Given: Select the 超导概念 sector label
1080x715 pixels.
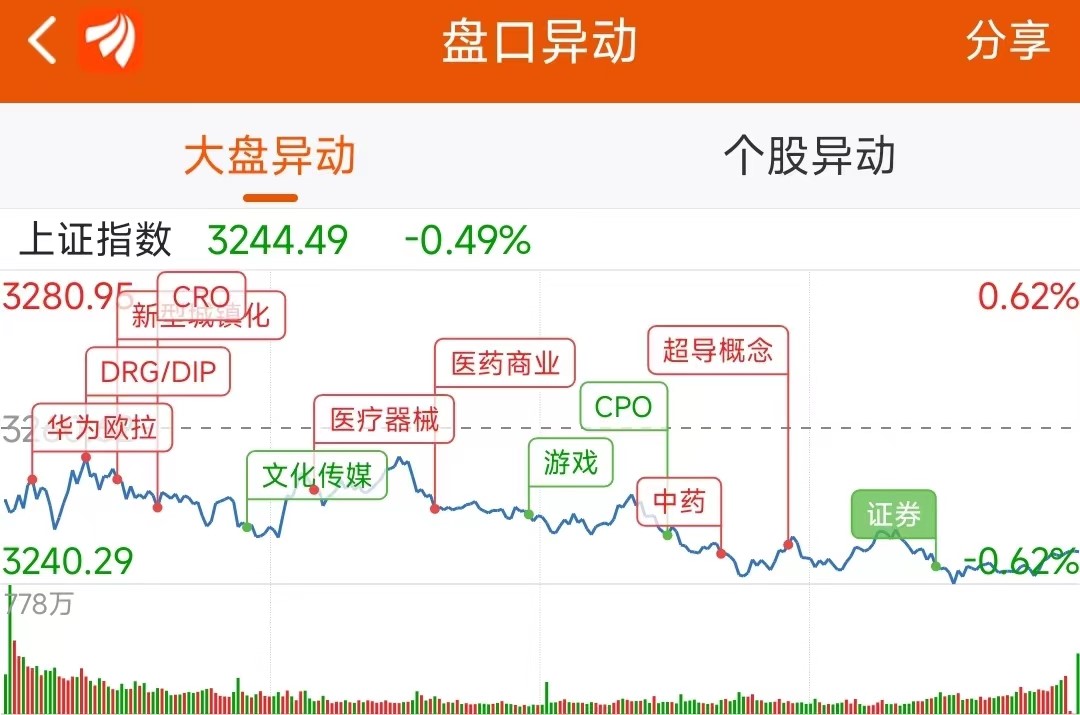Looking at the screenshot, I should [x=717, y=350].
